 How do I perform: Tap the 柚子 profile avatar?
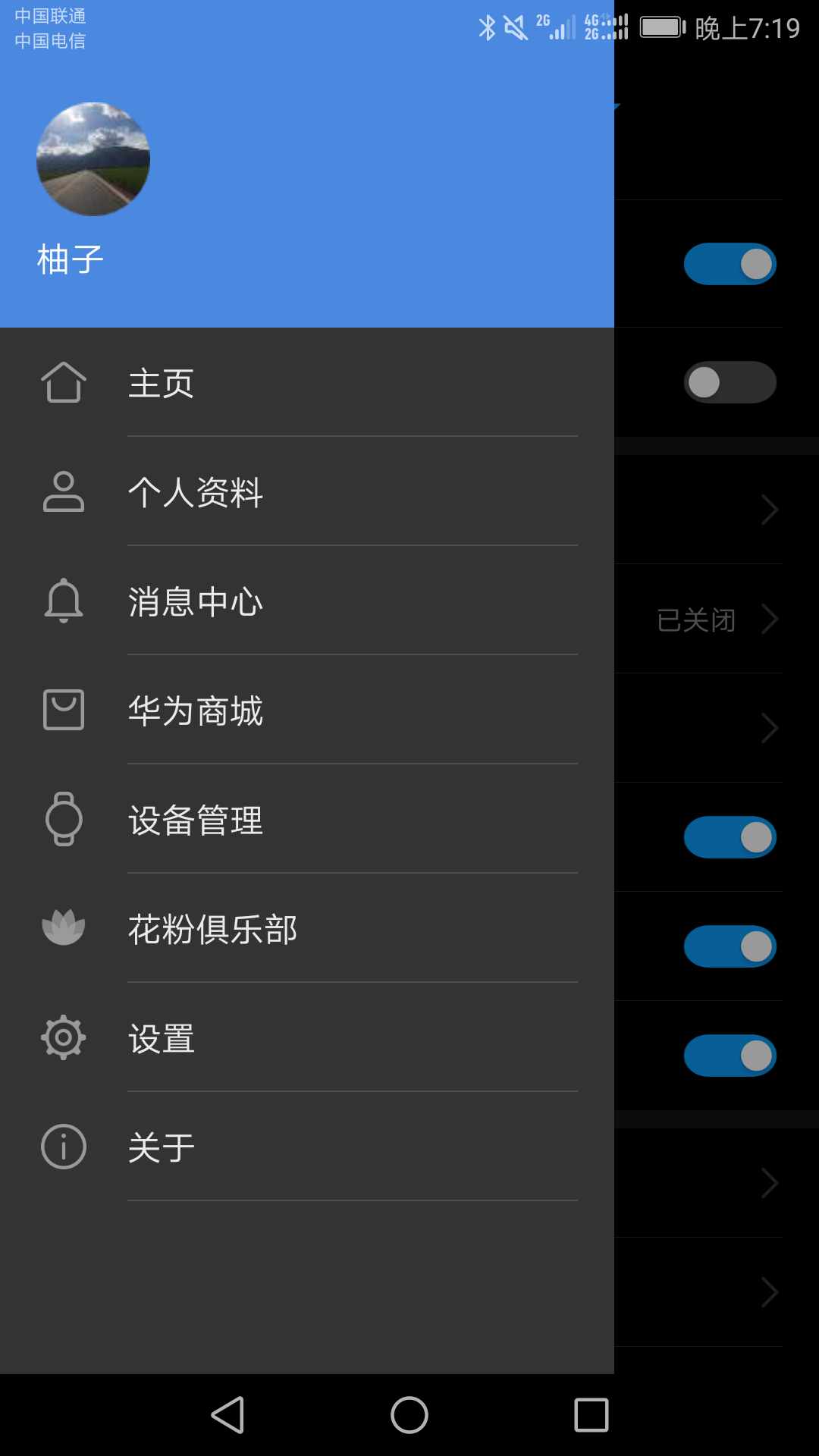[93, 159]
